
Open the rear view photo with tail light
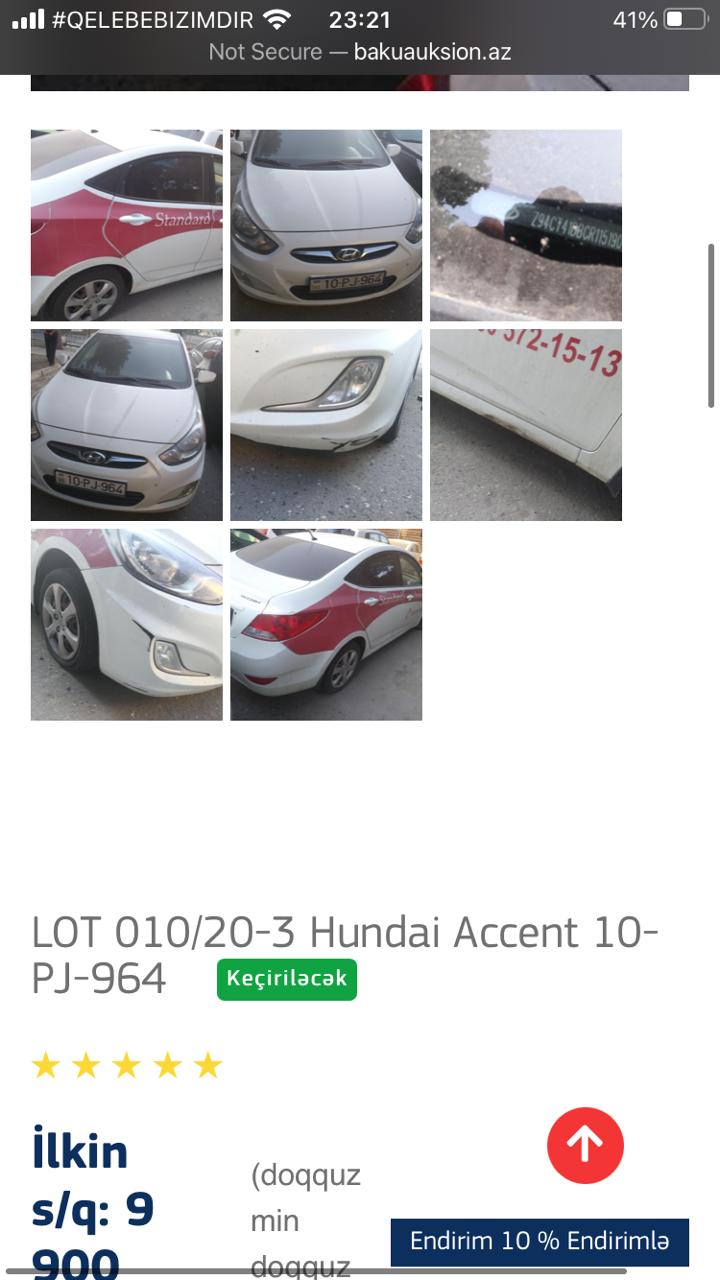[326, 625]
